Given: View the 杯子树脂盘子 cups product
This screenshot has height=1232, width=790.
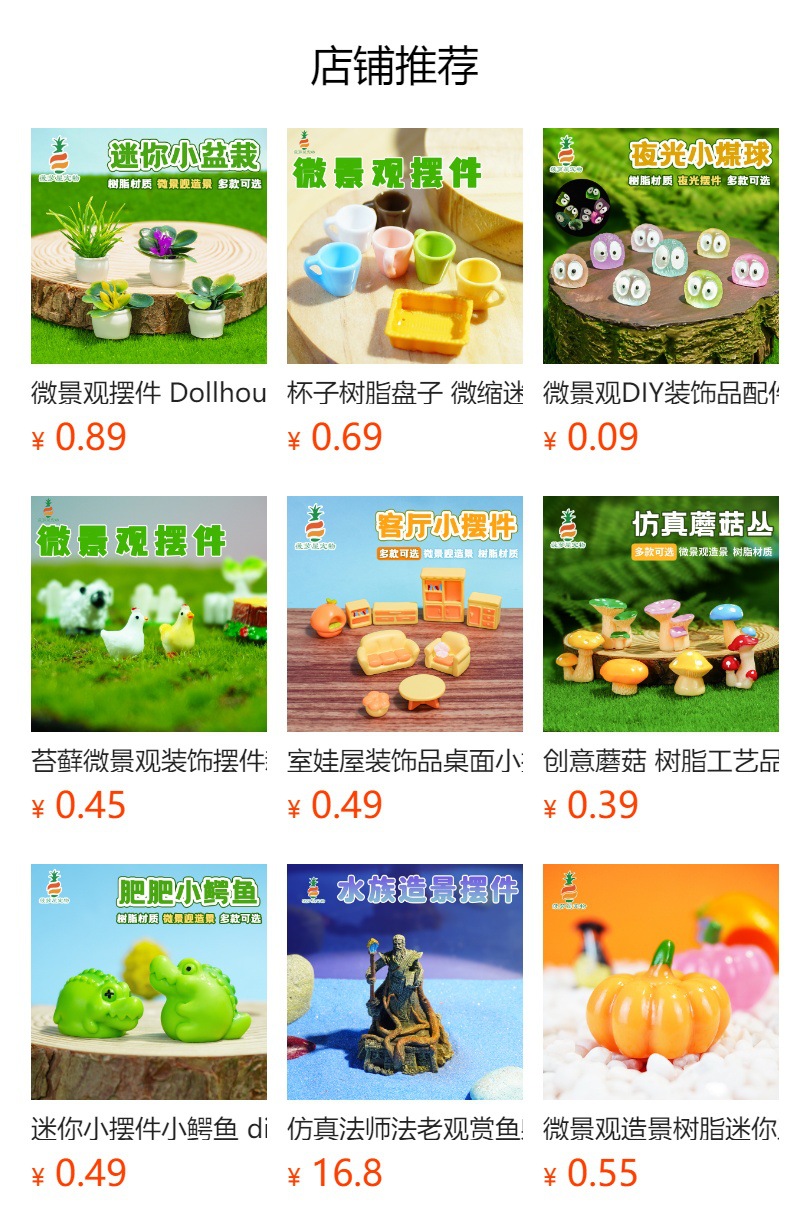Looking at the screenshot, I should pyautogui.click(x=405, y=246).
